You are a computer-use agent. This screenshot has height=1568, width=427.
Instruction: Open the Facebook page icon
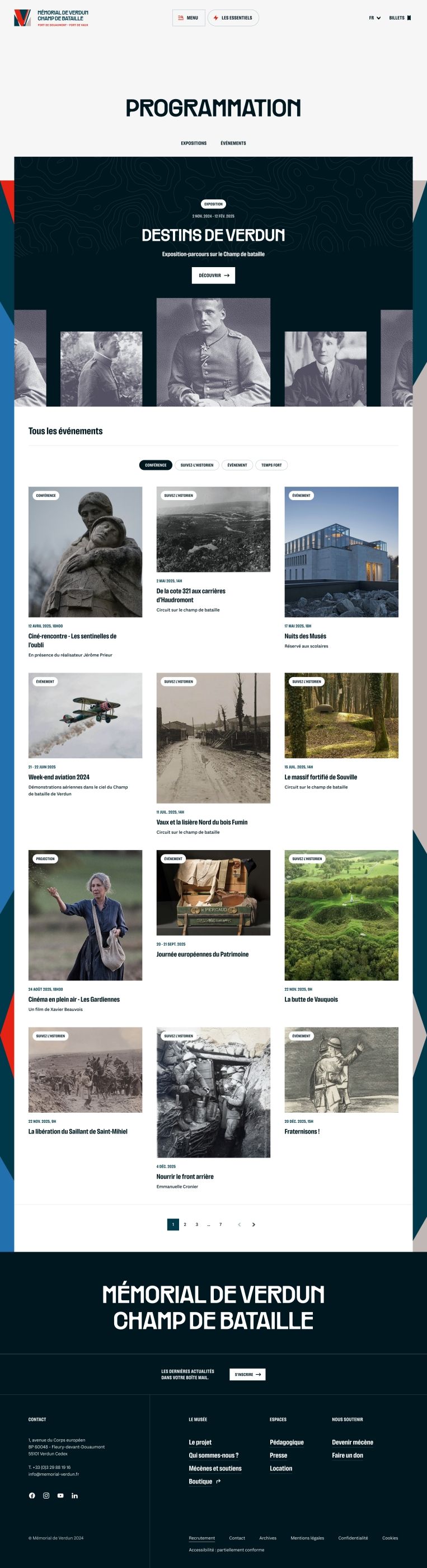click(32, 1496)
